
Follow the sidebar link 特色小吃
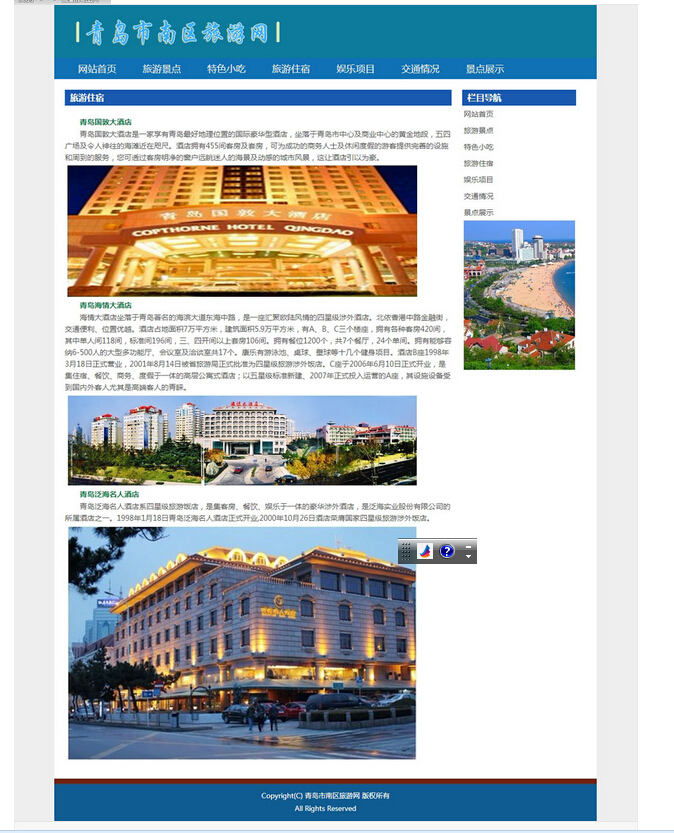[478, 147]
